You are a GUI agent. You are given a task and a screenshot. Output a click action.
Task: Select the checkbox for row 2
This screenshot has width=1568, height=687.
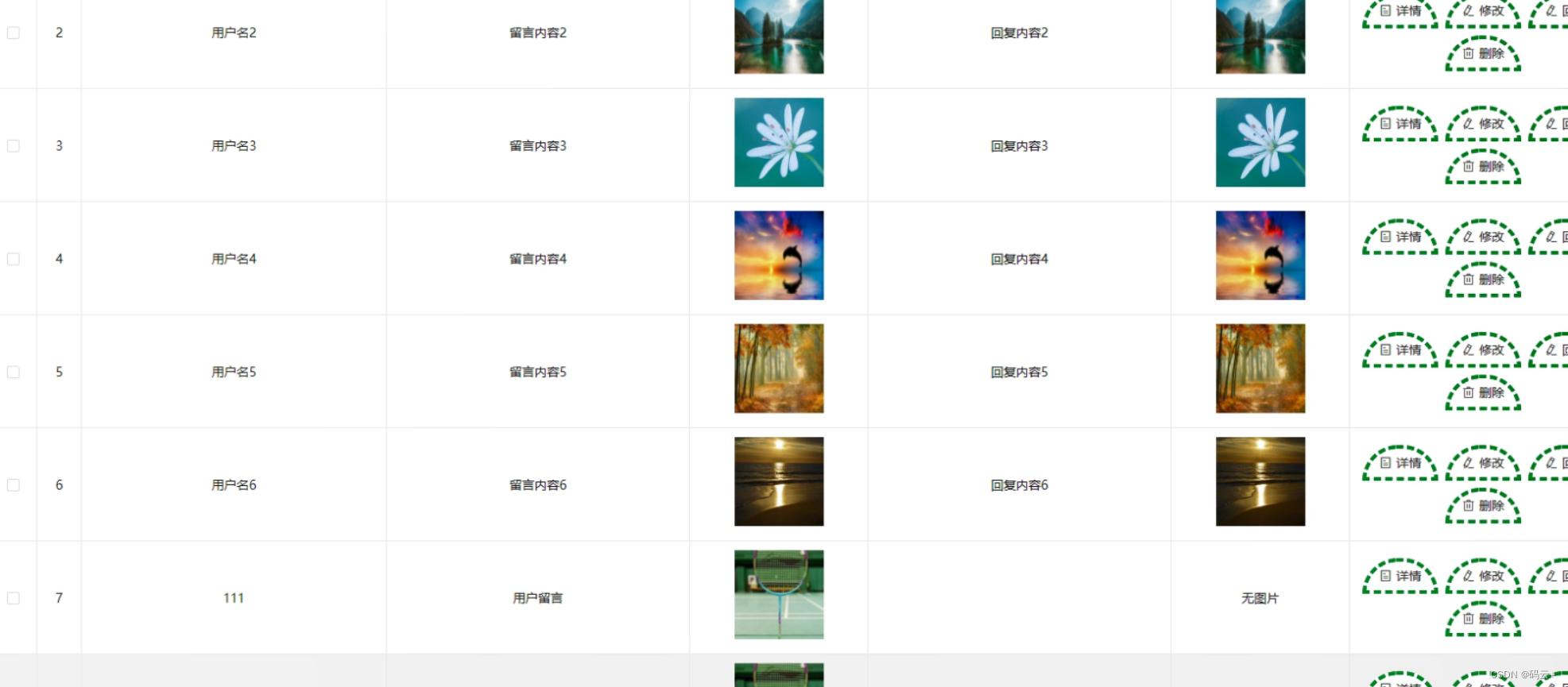[x=14, y=33]
